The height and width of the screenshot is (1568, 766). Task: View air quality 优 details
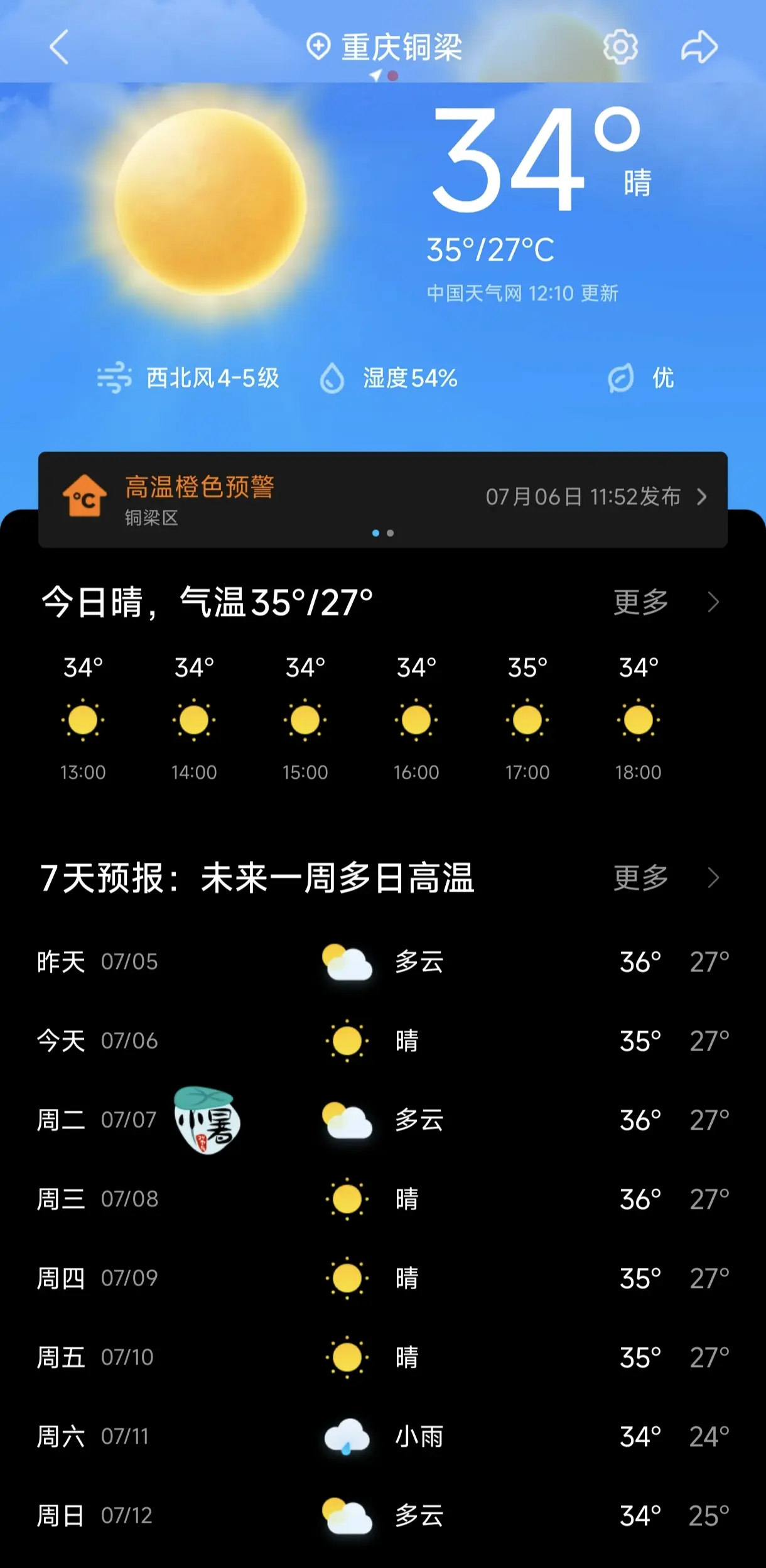pos(641,378)
